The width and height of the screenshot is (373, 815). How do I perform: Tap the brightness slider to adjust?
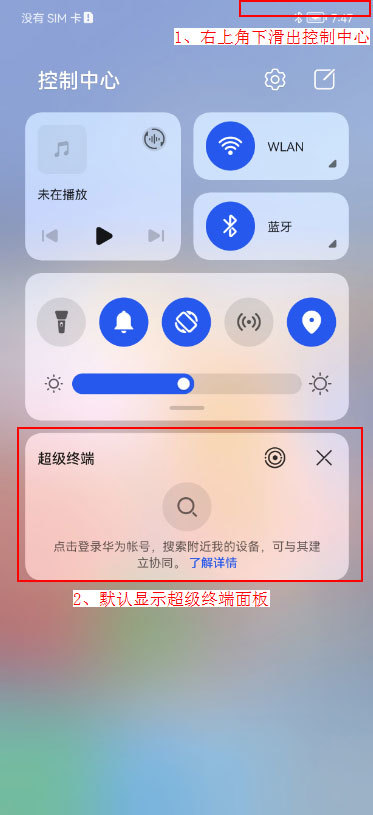[186, 384]
